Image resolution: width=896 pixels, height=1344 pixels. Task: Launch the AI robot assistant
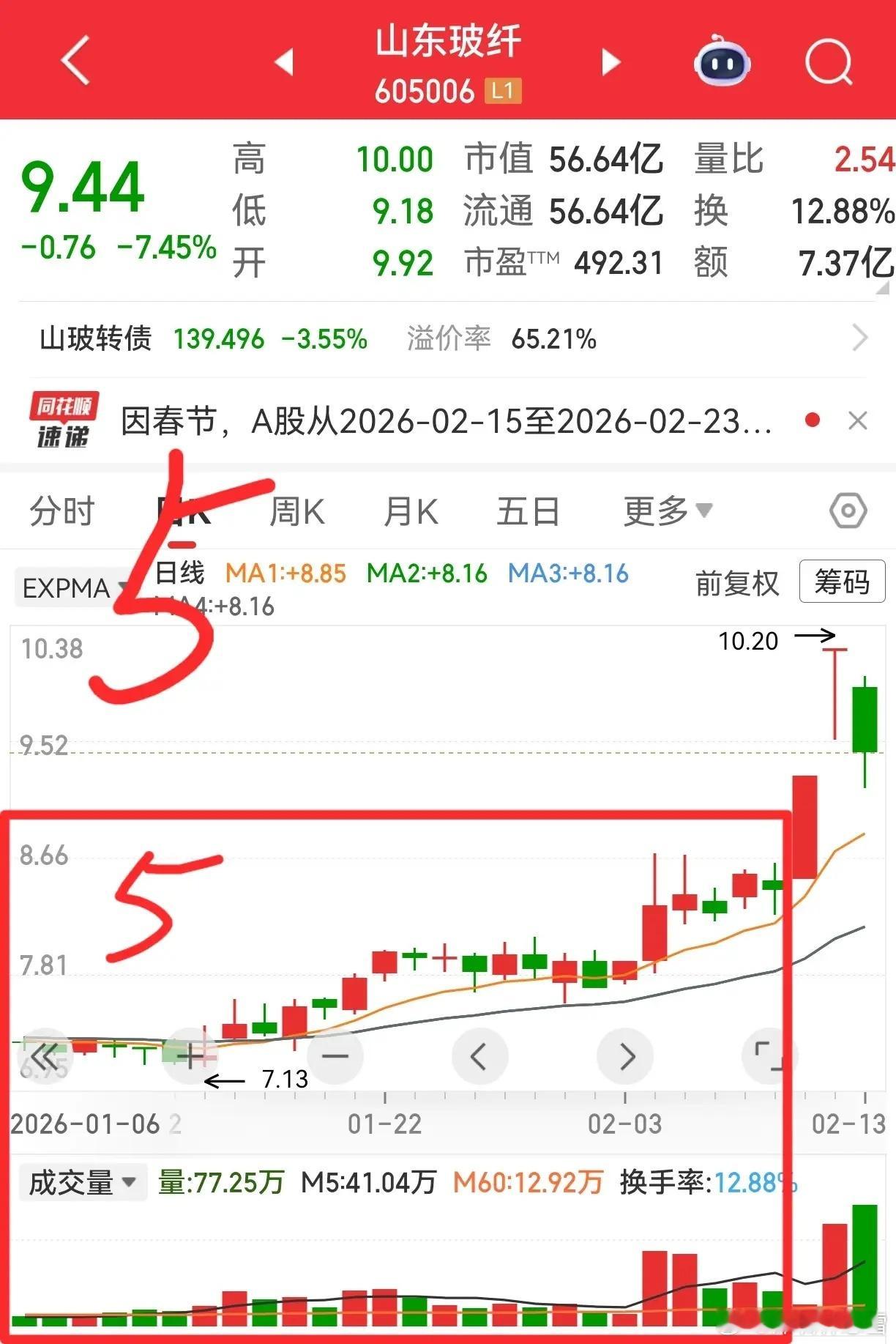tap(721, 63)
